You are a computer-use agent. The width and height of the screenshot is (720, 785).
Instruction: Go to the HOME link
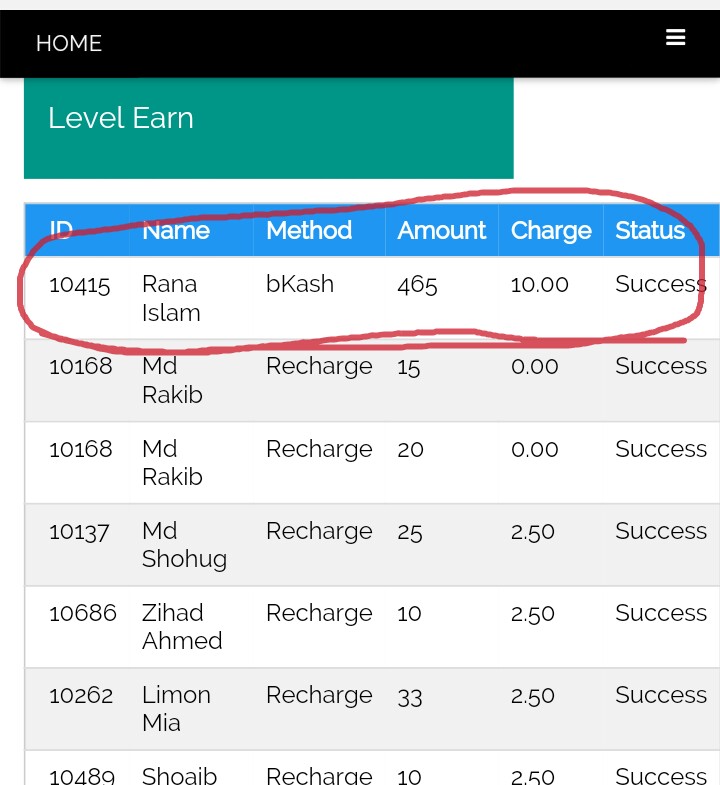68,43
